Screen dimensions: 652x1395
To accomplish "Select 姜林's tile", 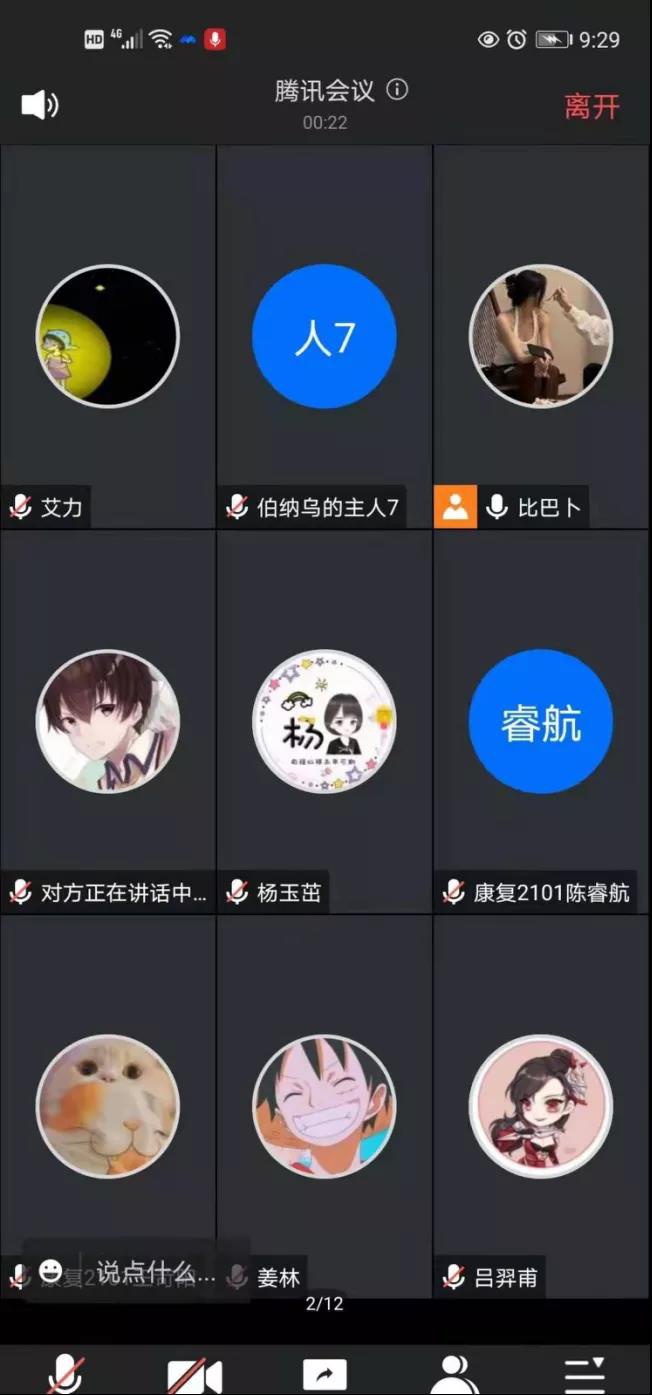I will 324,1106.
